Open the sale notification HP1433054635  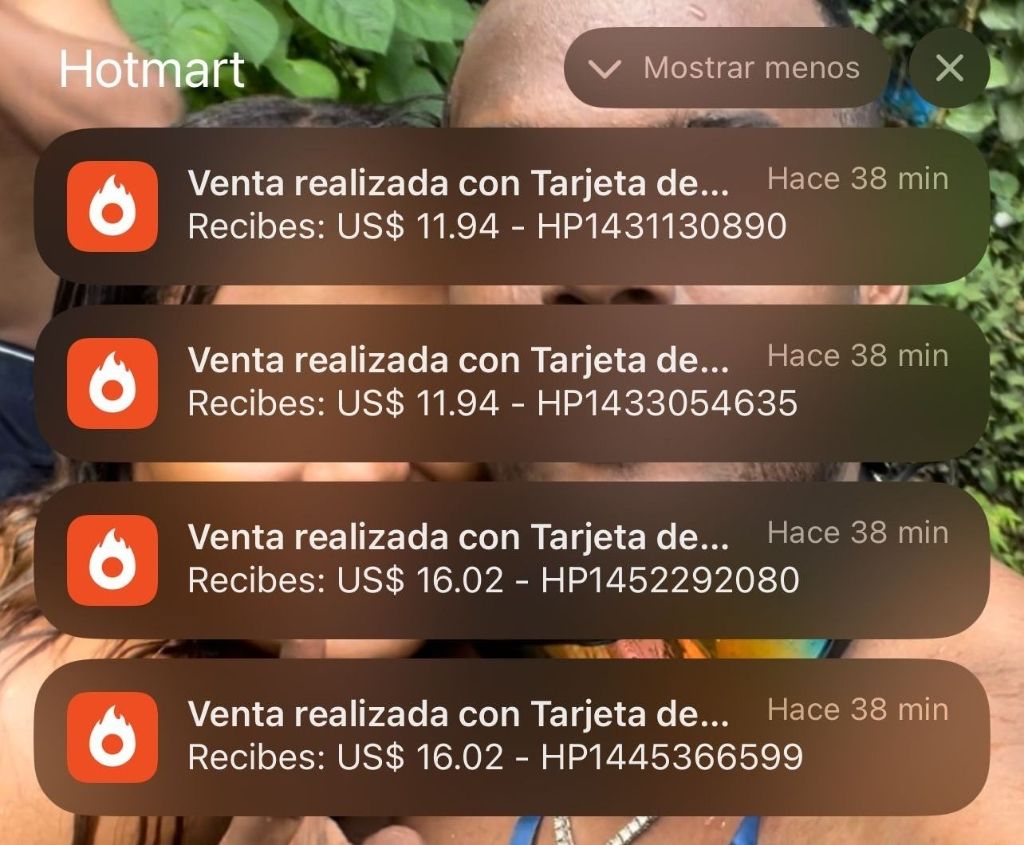click(x=511, y=383)
